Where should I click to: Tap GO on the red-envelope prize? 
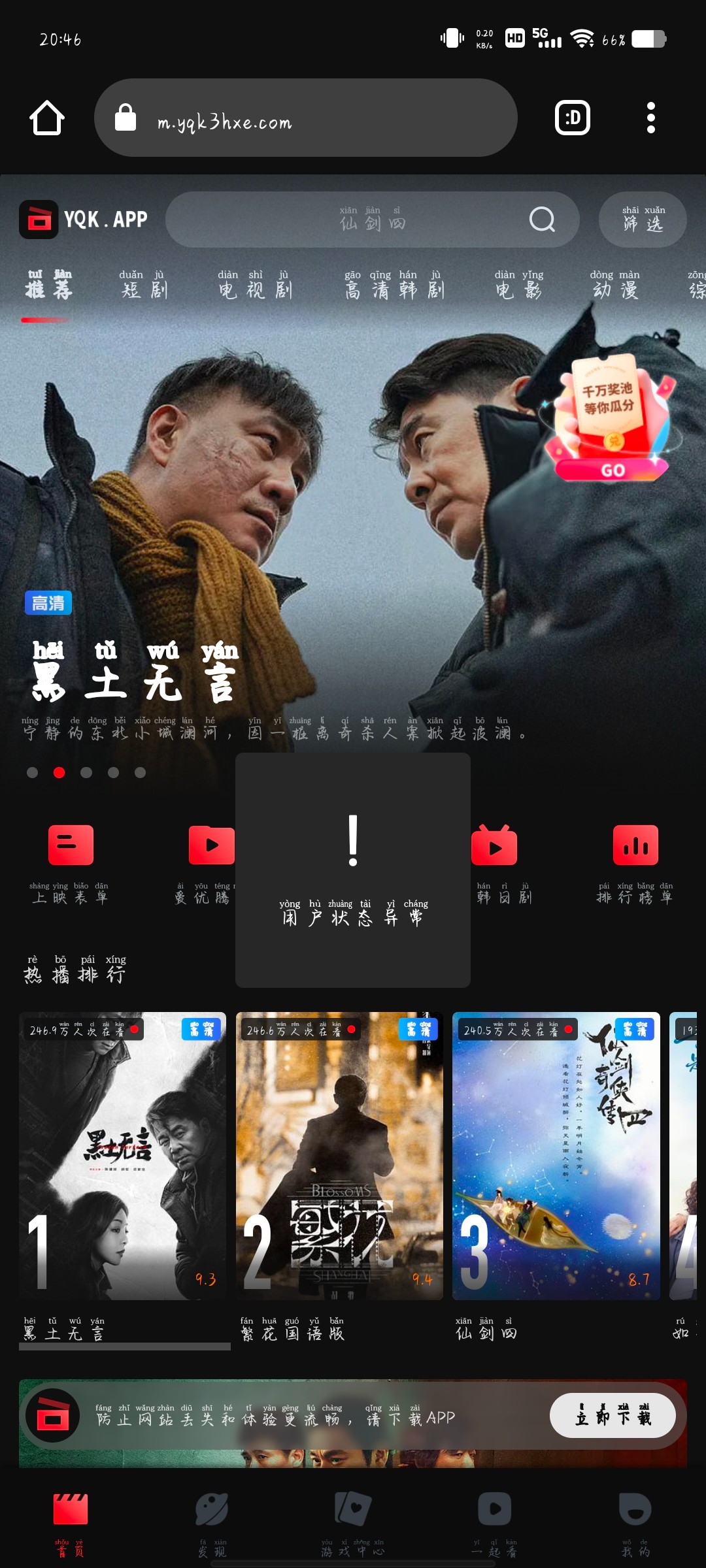(x=613, y=470)
